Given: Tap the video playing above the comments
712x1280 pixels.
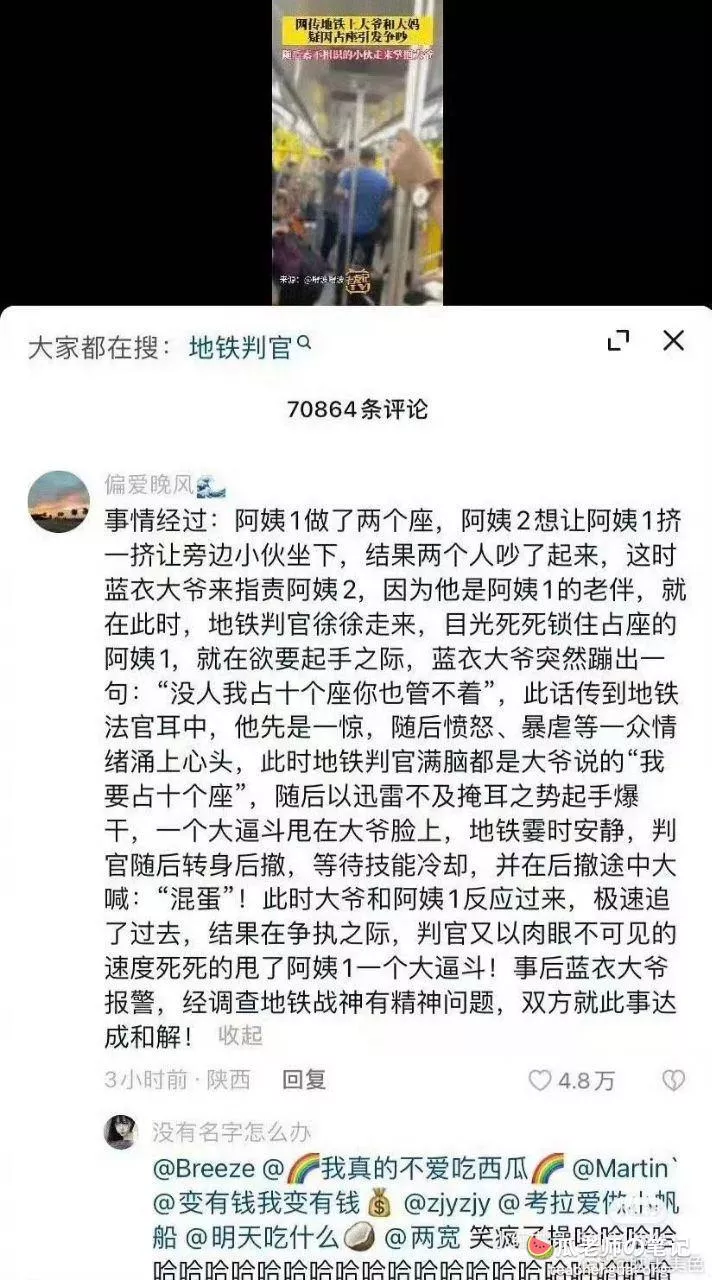Looking at the screenshot, I should [x=357, y=152].
